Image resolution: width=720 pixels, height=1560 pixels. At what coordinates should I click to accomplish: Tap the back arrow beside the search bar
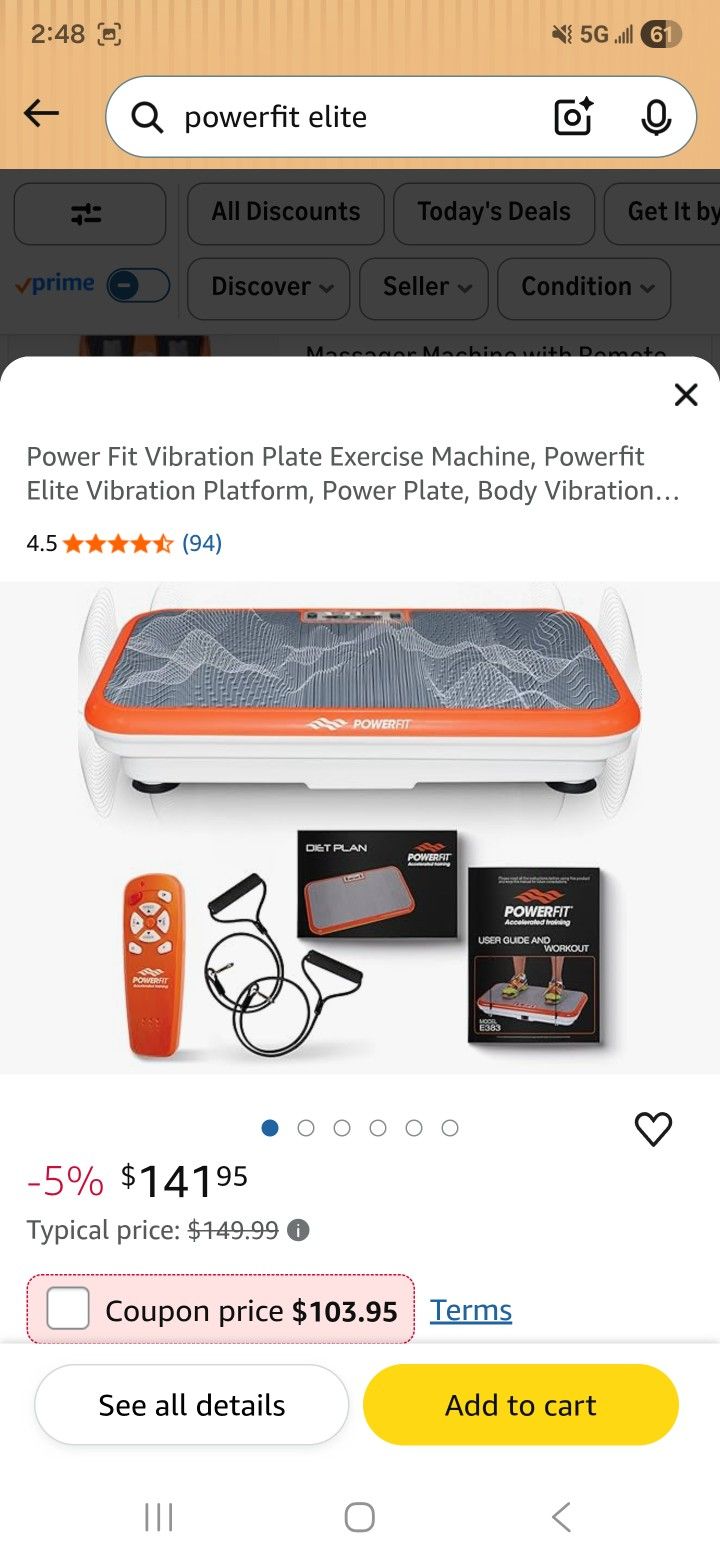40,113
